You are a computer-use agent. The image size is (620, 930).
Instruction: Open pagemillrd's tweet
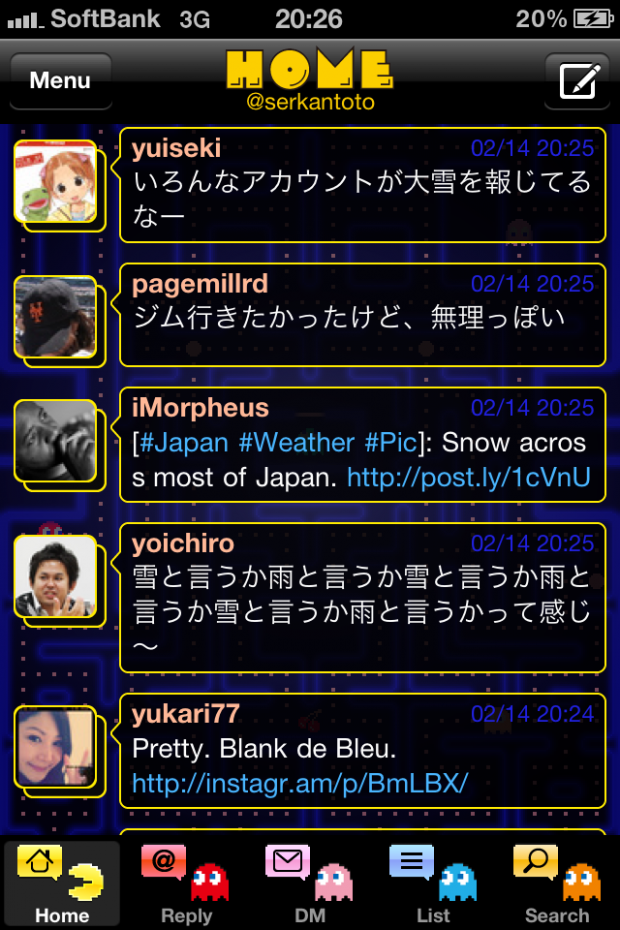[x=362, y=316]
